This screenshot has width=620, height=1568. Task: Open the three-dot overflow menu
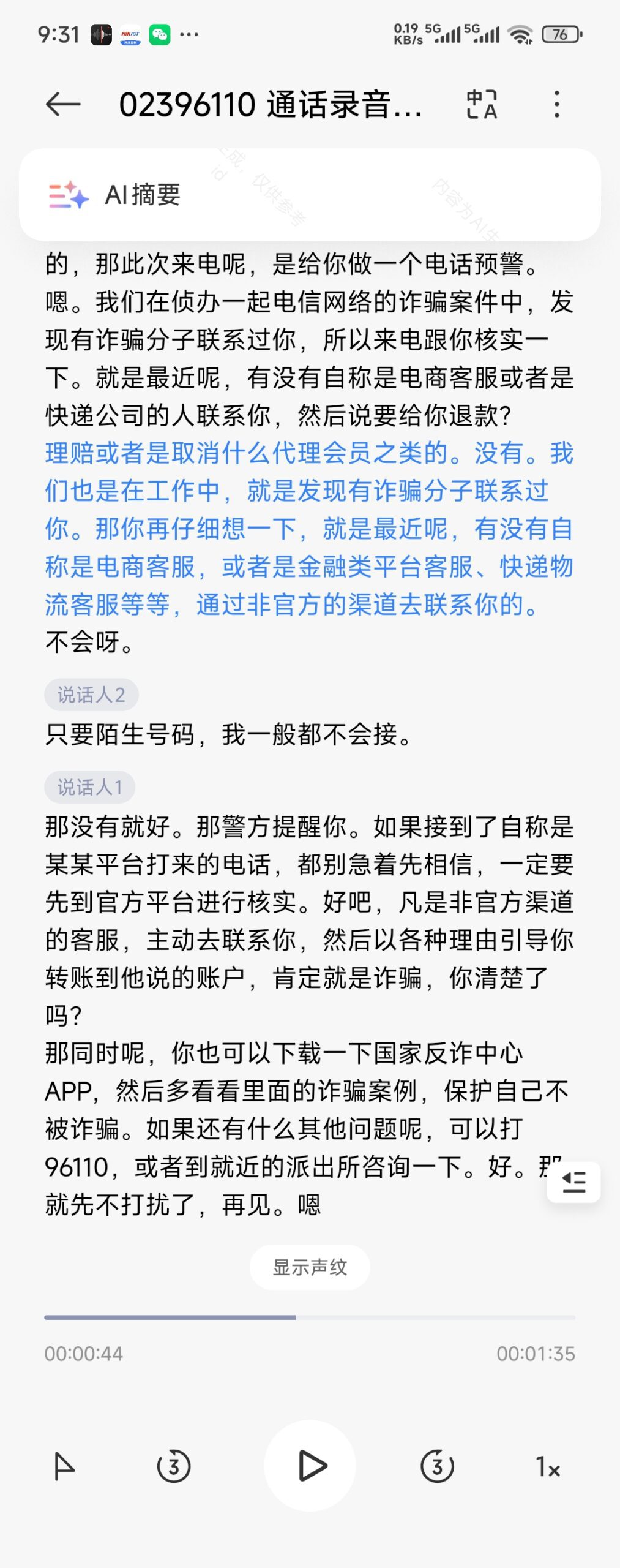pos(556,104)
